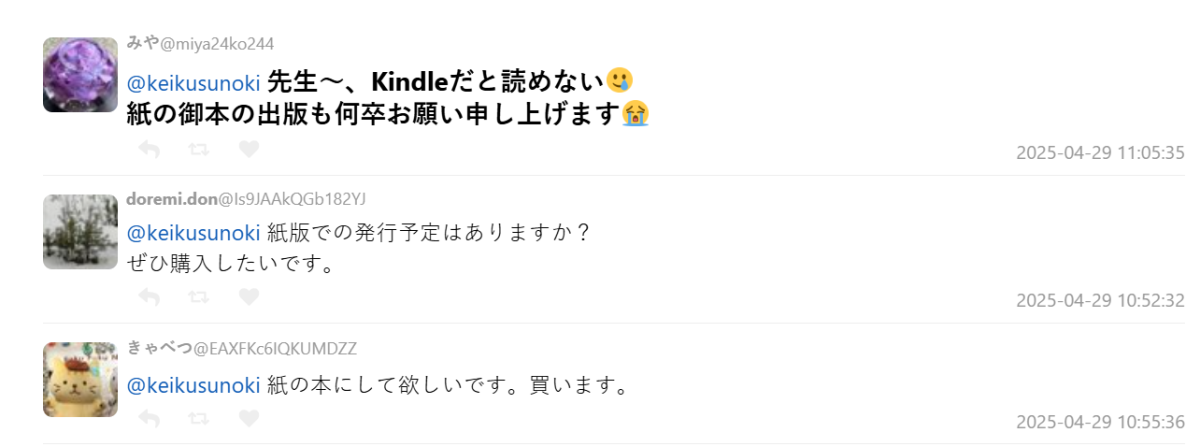The width and height of the screenshot is (1200, 447).
Task: Open @keikusunoki mention in doremi.don's tweet
Action: (x=194, y=233)
